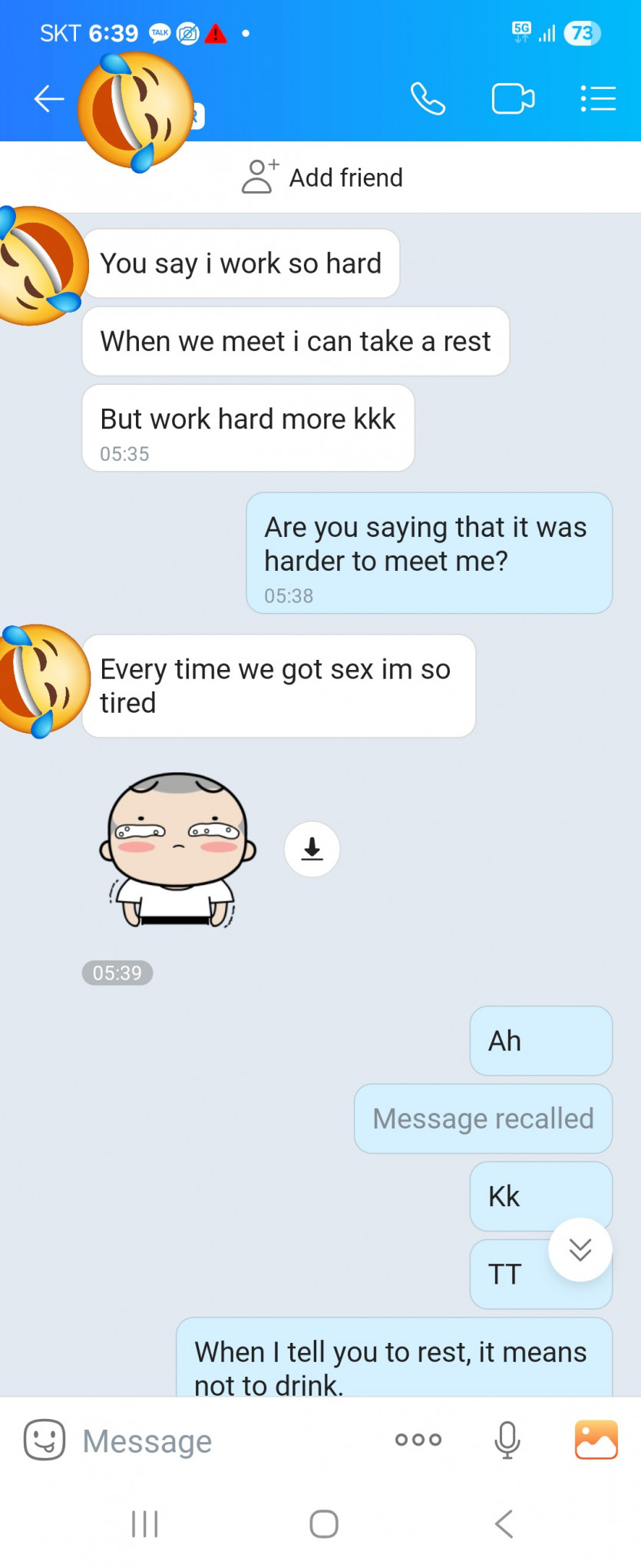Viewport: 641px width, 1568px height.
Task: Open the photo gallery picker
Action: click(x=596, y=1440)
